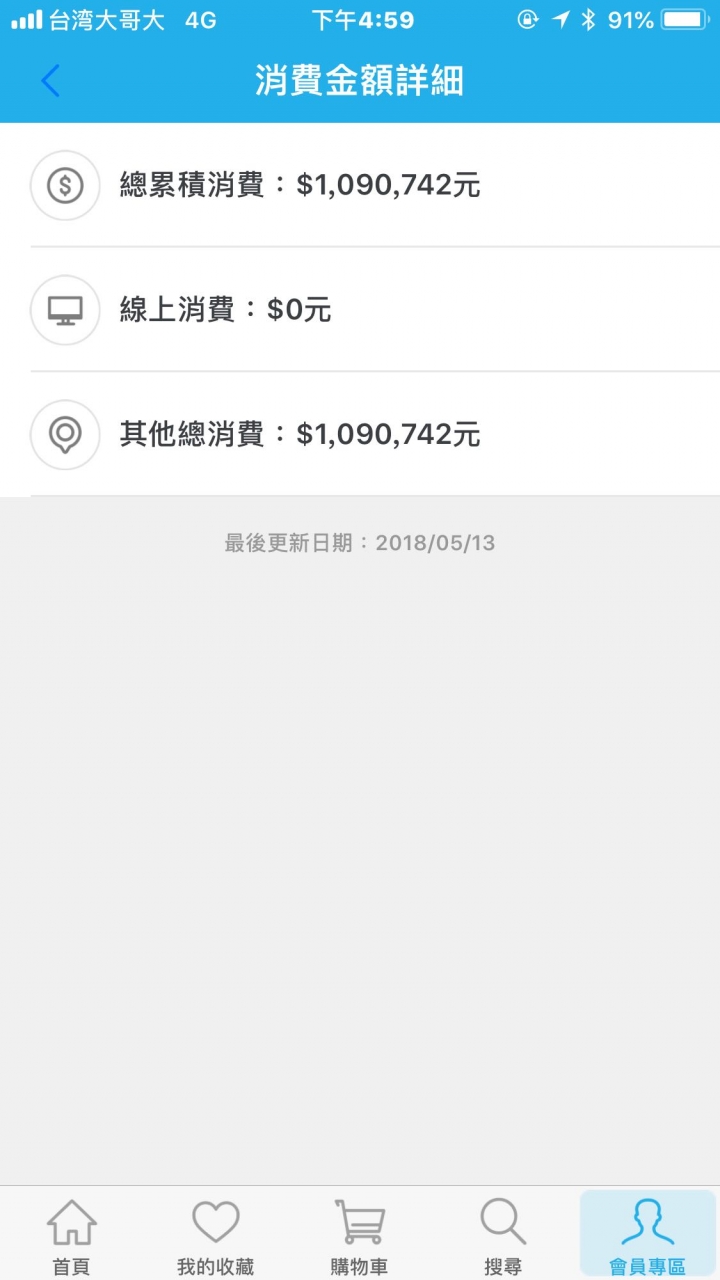Go back using the header arrow
This screenshot has width=720, height=1280.
pos(51,81)
